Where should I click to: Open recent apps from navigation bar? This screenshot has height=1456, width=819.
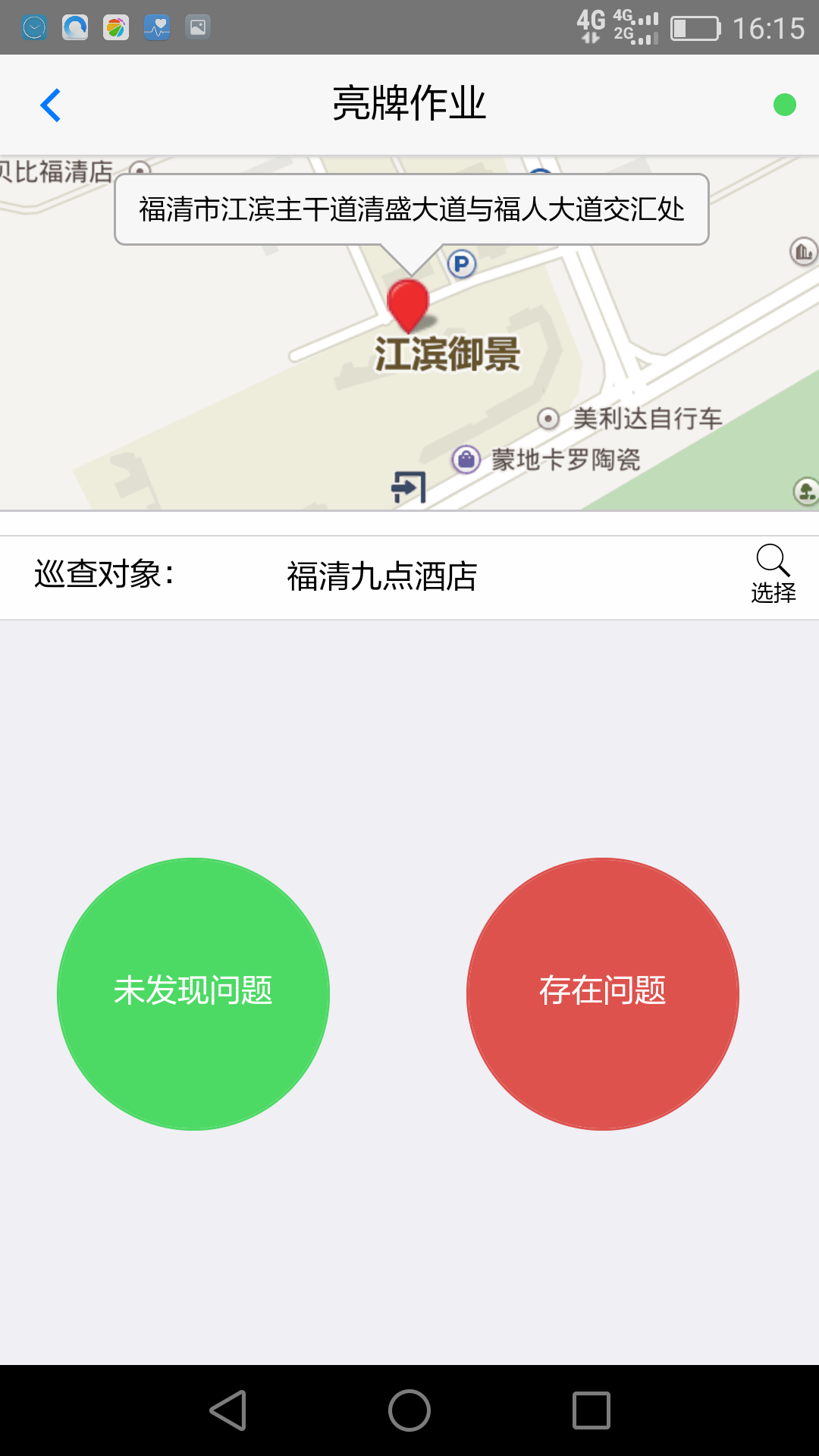[x=591, y=1410]
